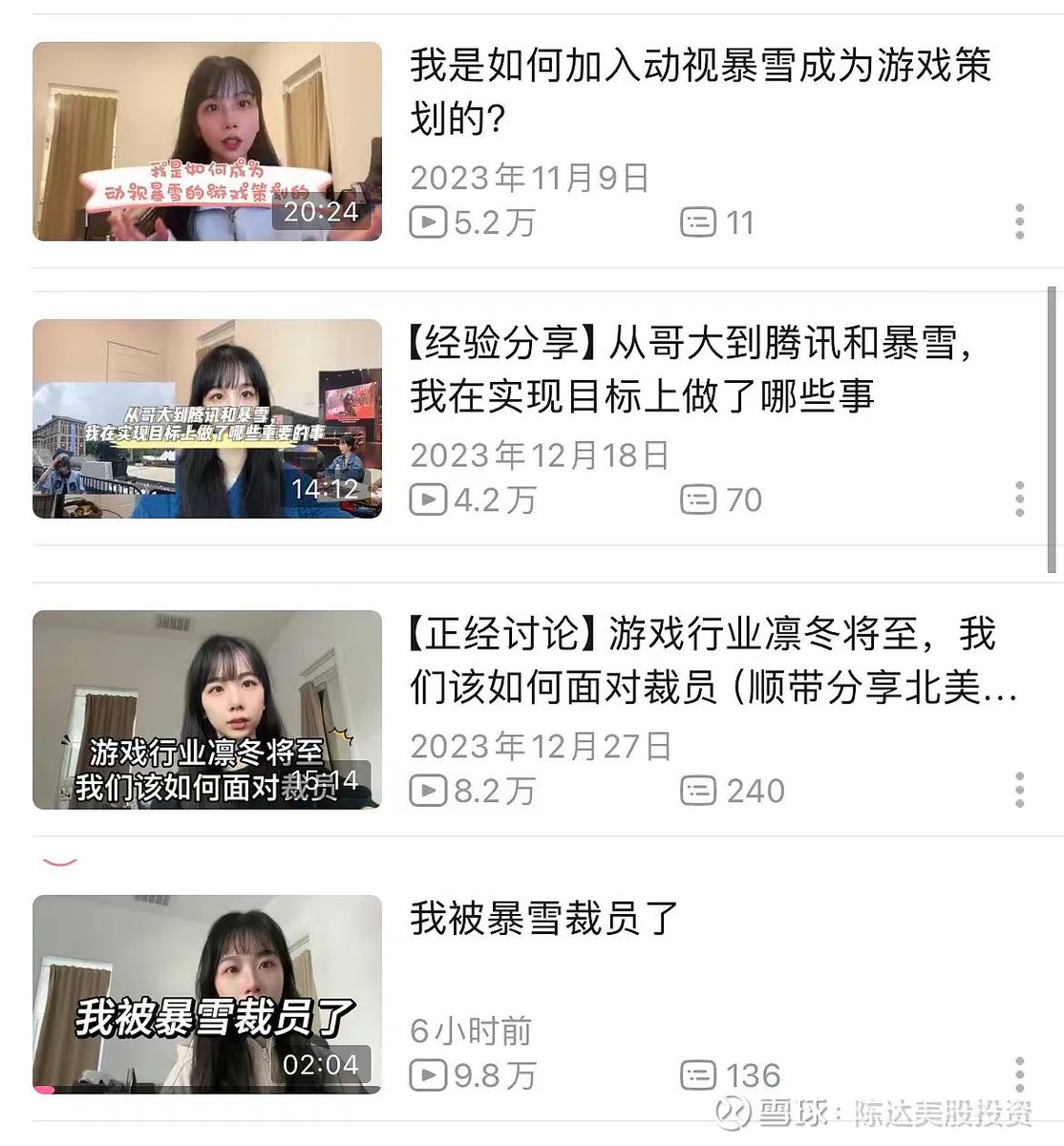The width and height of the screenshot is (1064, 1146).
Task: Show overflow menu for the 经验分享 video
Action: (x=1020, y=499)
